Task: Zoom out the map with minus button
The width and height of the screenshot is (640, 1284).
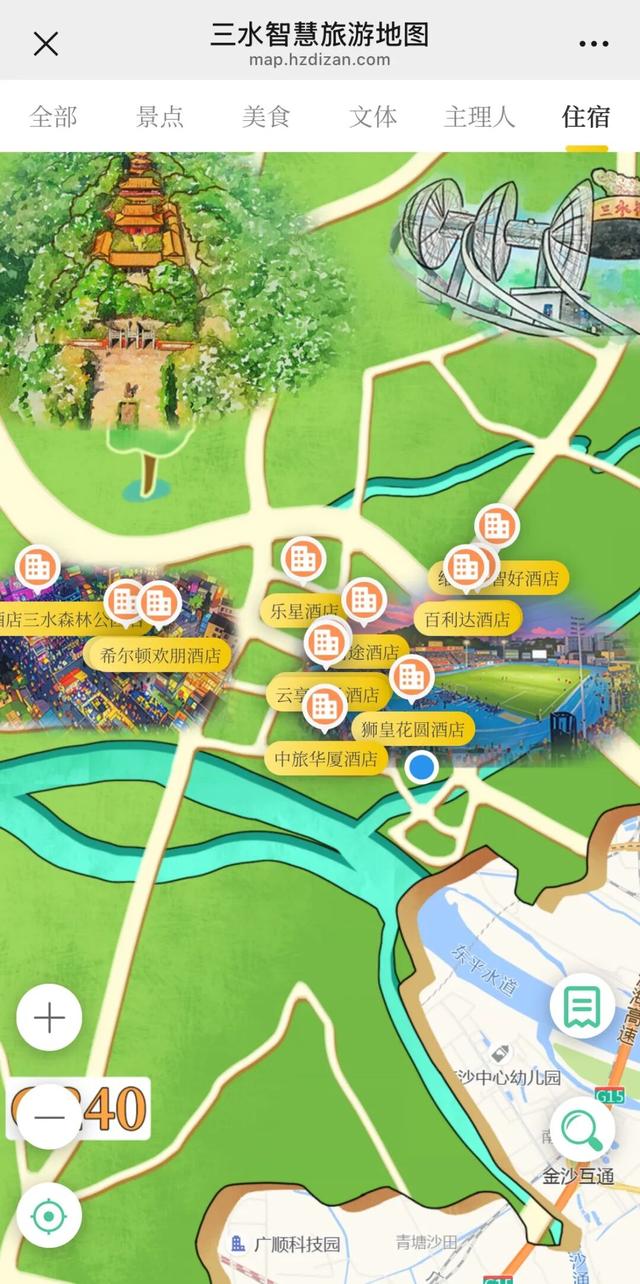Action: pyautogui.click(x=49, y=1116)
